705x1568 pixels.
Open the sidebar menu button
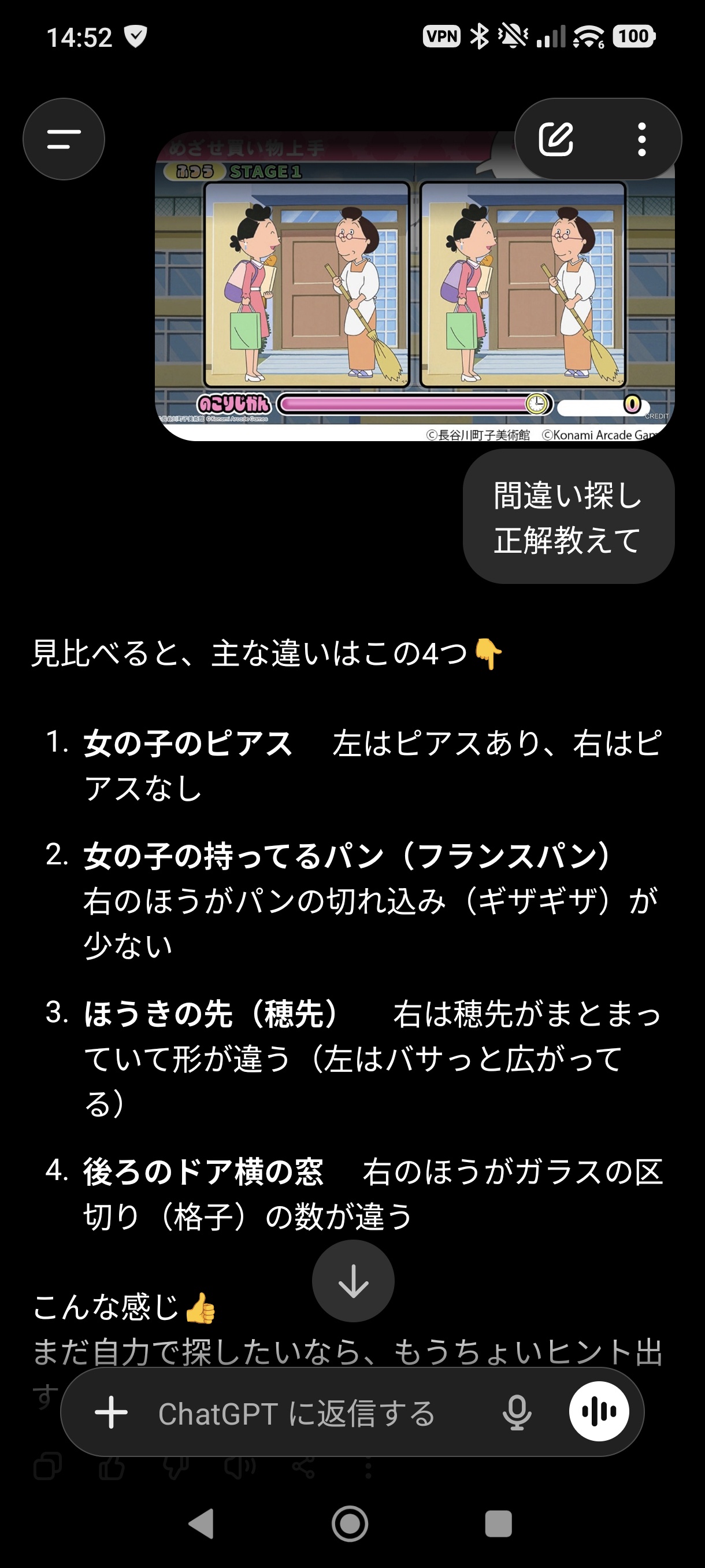(x=64, y=139)
